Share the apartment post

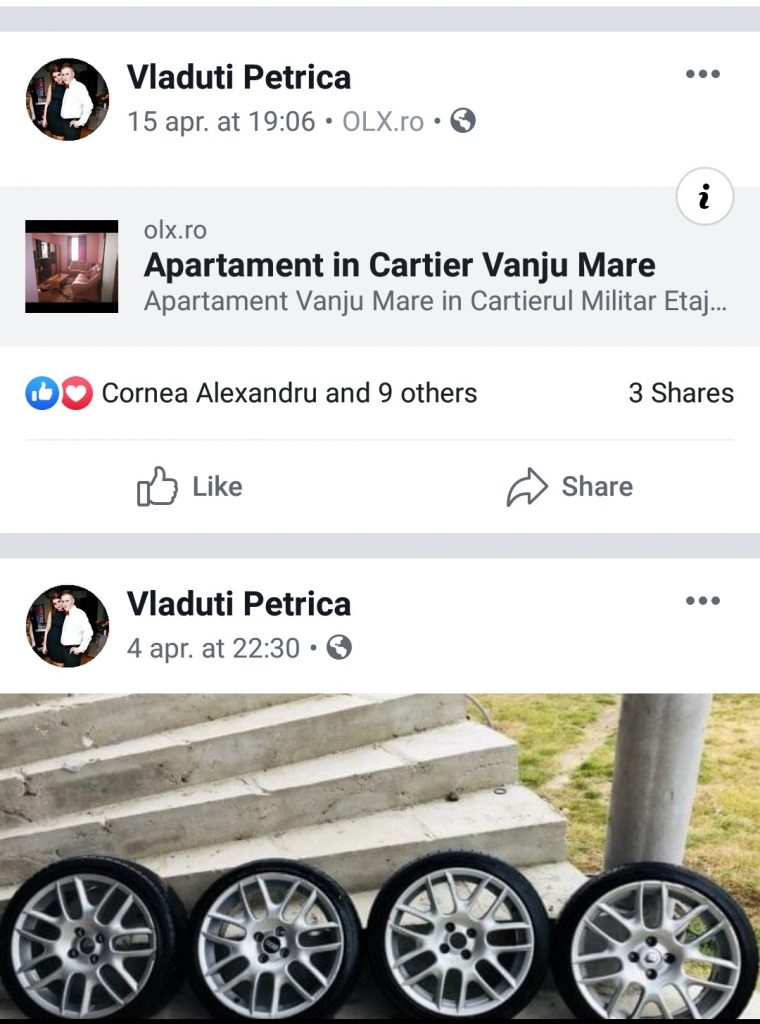pyautogui.click(x=570, y=487)
